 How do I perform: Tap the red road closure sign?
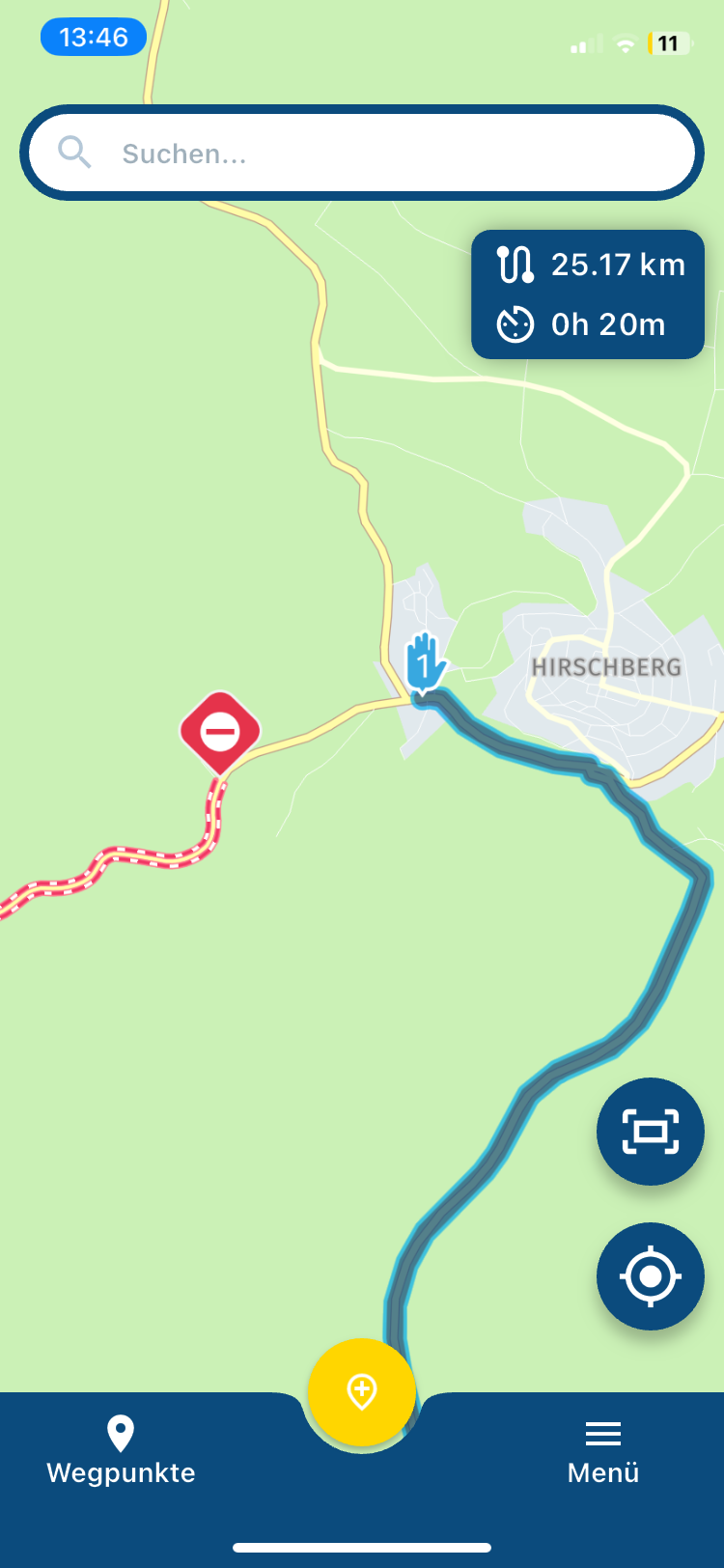220,733
